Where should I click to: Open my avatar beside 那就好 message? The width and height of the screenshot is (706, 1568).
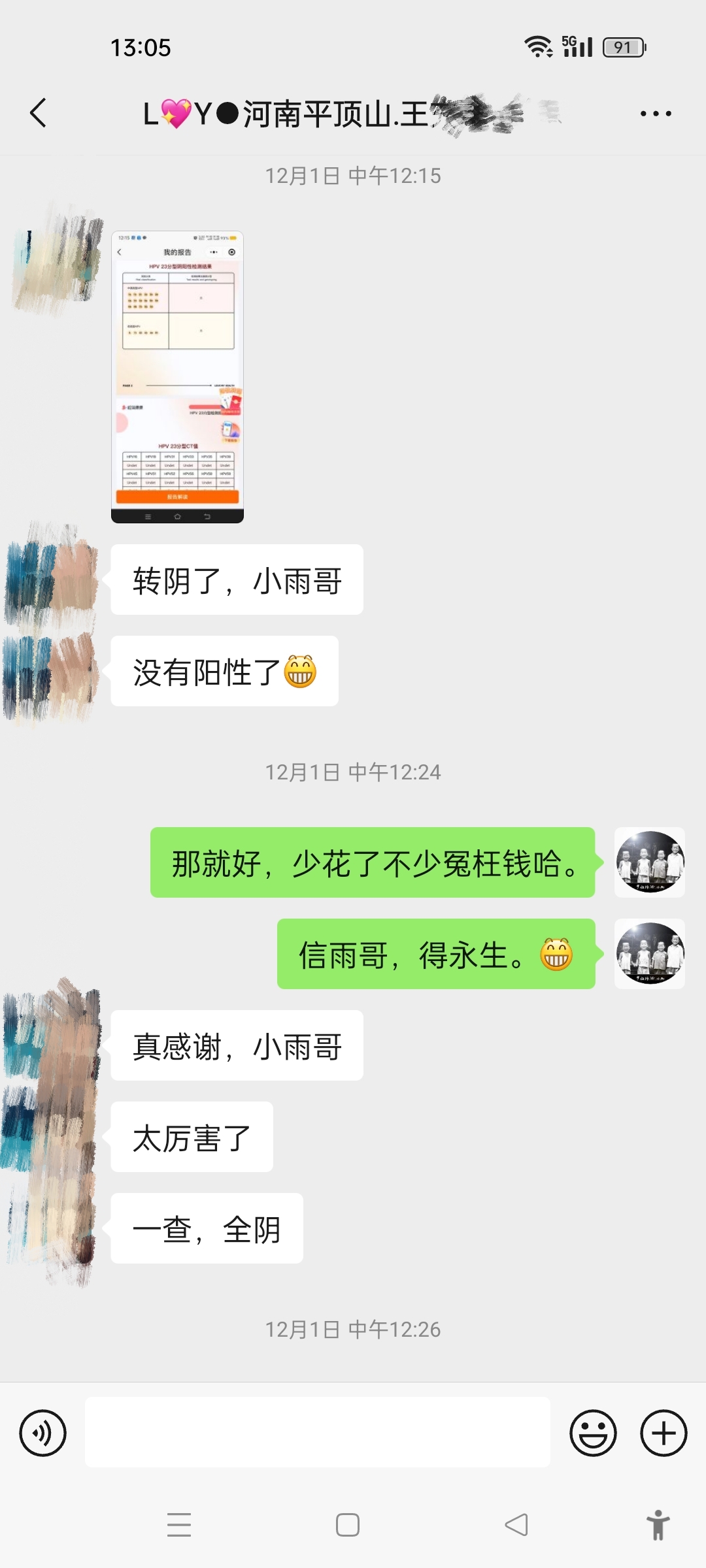coord(650,862)
